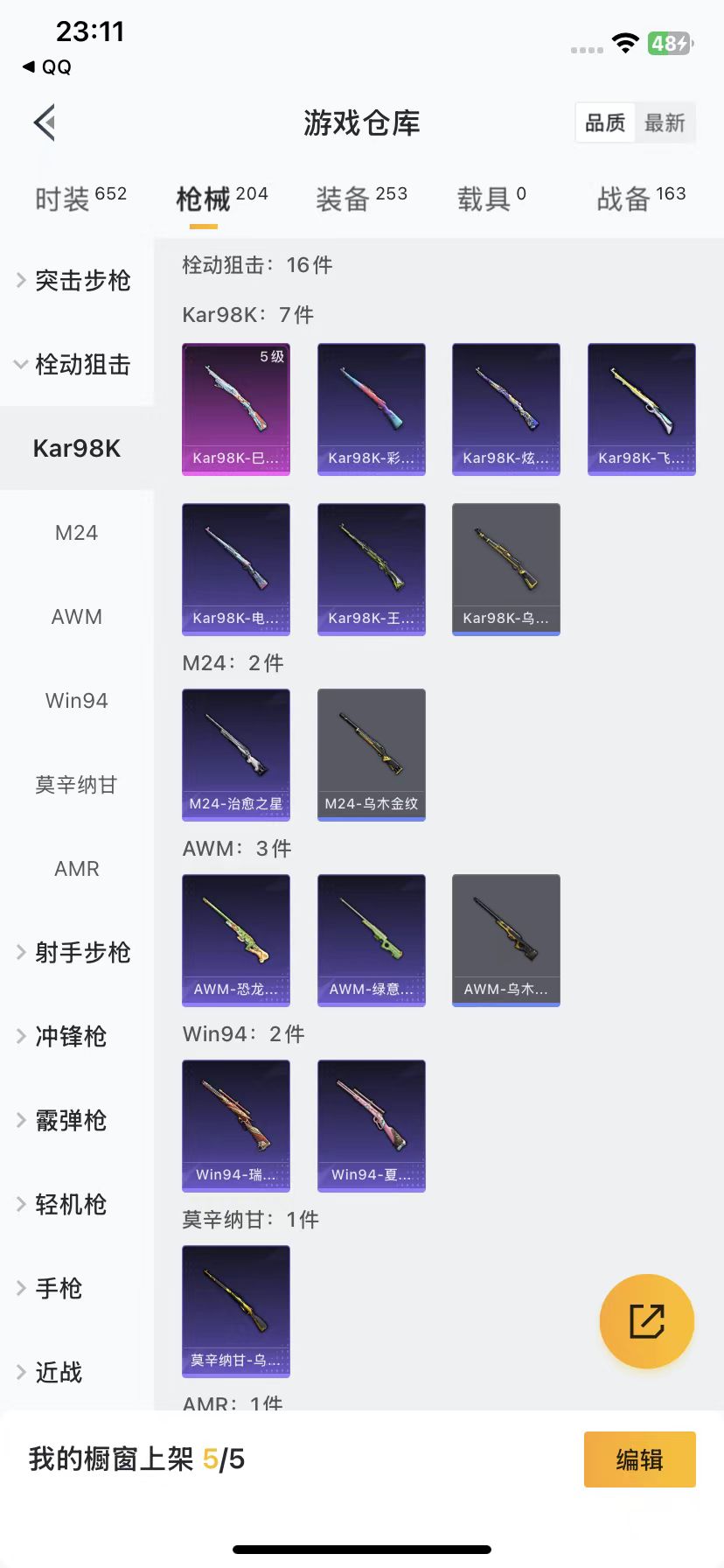Screen dimensions: 724x1568
Task: Tap the 编辑 button
Action: coord(639,1459)
